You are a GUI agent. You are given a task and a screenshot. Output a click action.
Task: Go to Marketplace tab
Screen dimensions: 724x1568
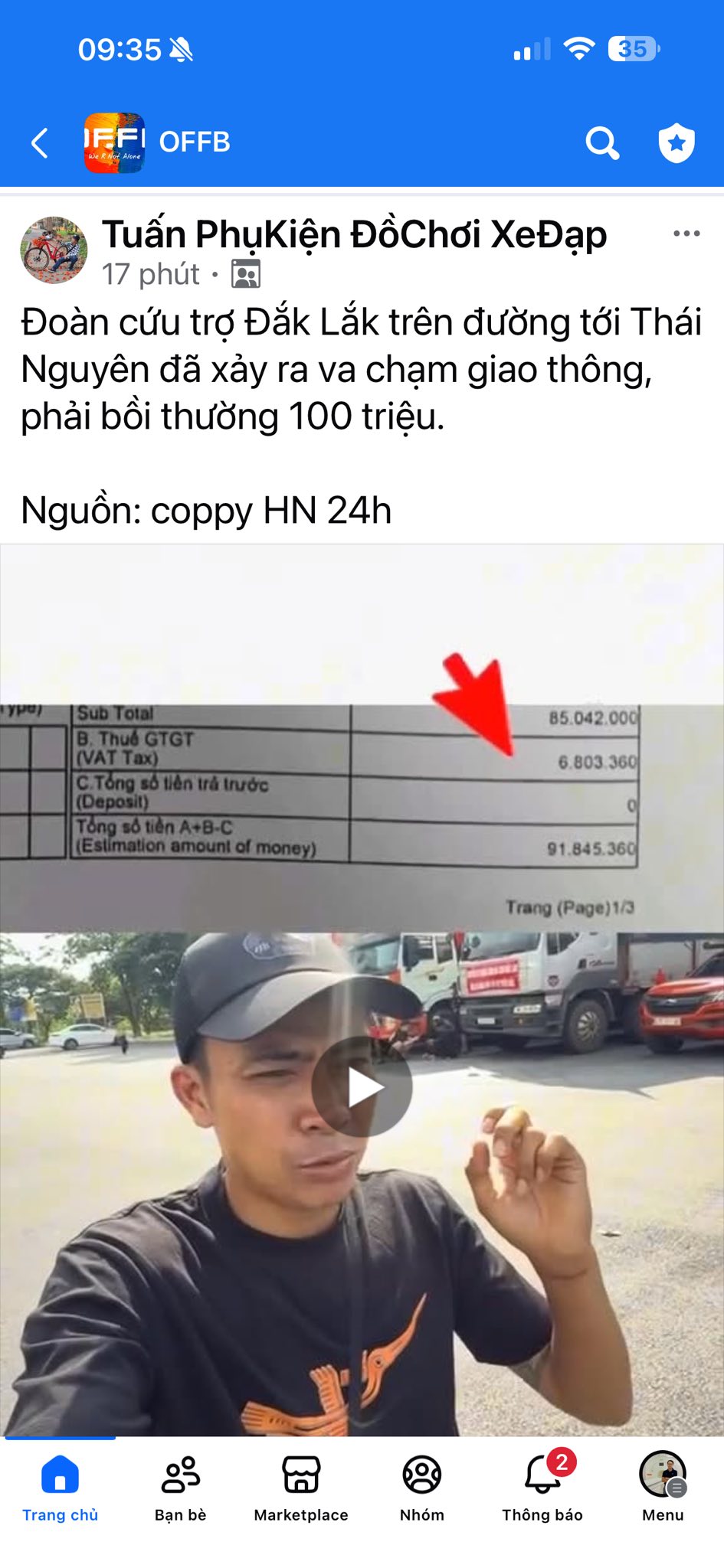tap(301, 1487)
